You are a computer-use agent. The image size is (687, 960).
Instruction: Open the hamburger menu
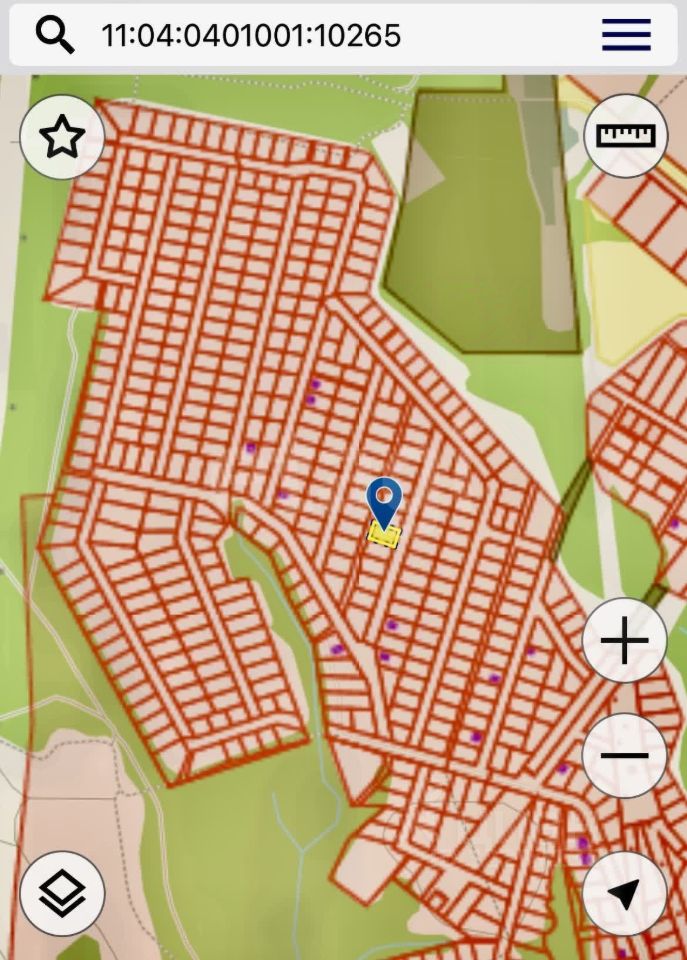click(x=626, y=36)
